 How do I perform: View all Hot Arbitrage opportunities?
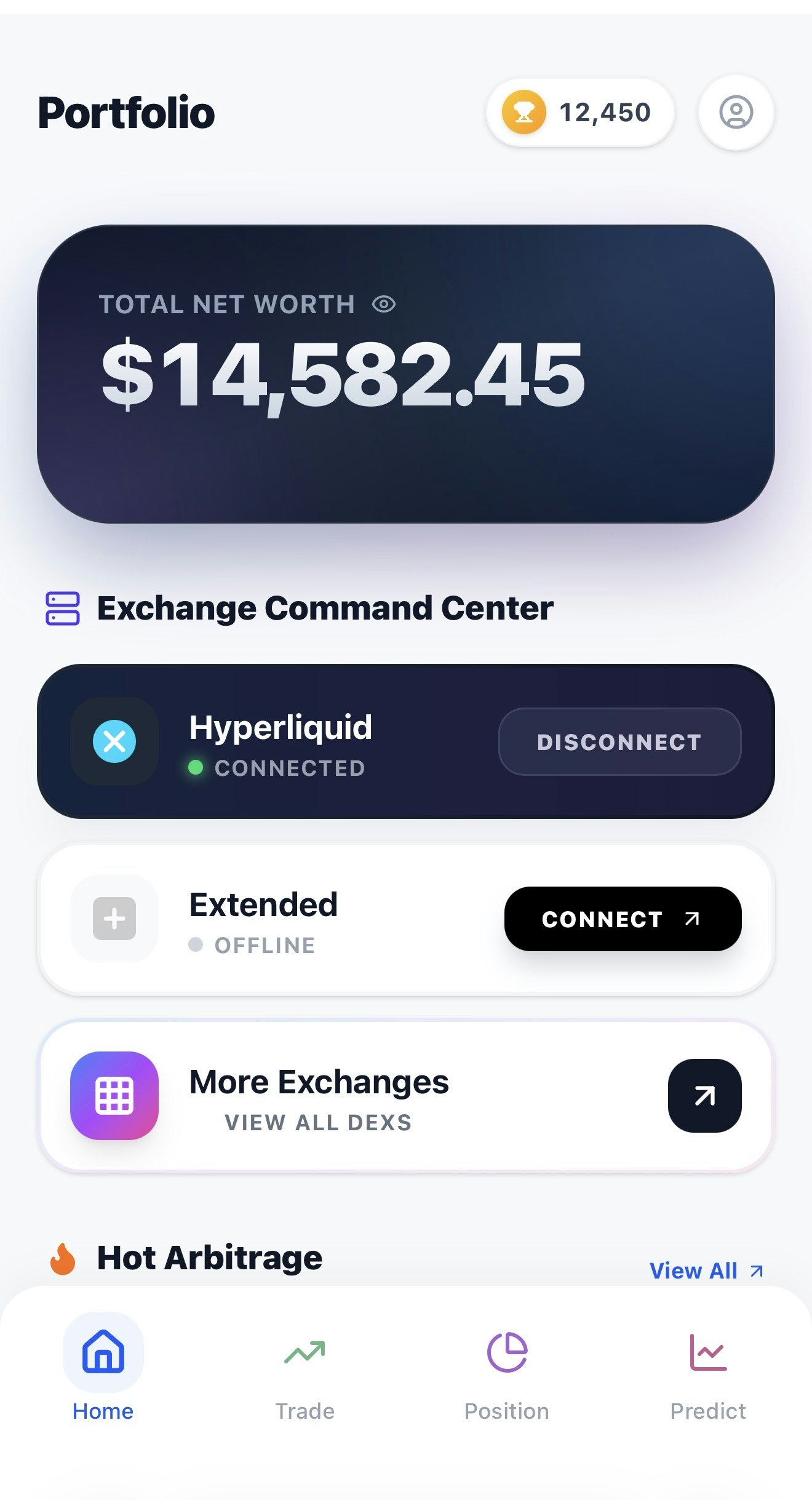click(706, 1271)
